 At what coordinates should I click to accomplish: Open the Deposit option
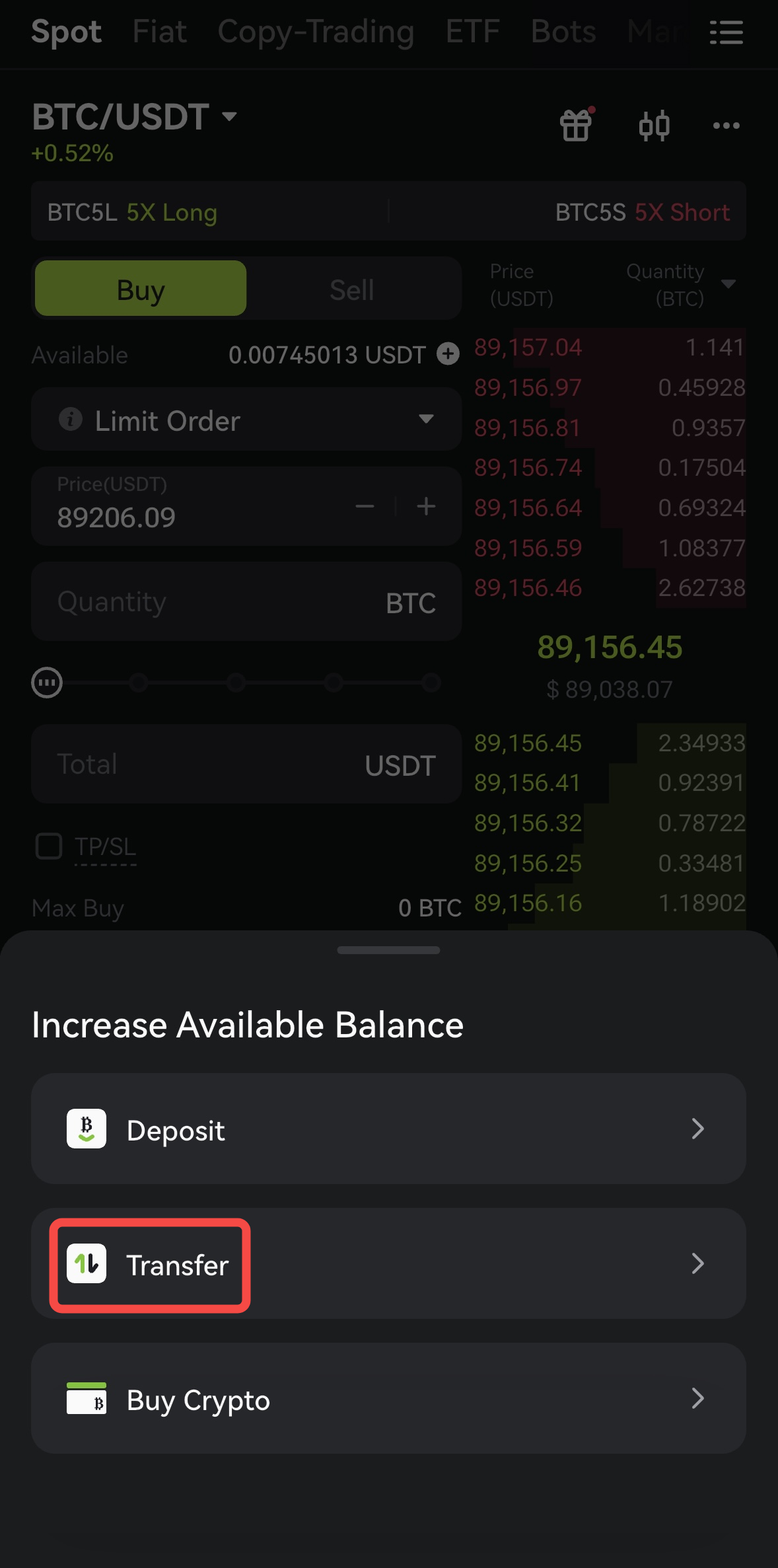388,1129
